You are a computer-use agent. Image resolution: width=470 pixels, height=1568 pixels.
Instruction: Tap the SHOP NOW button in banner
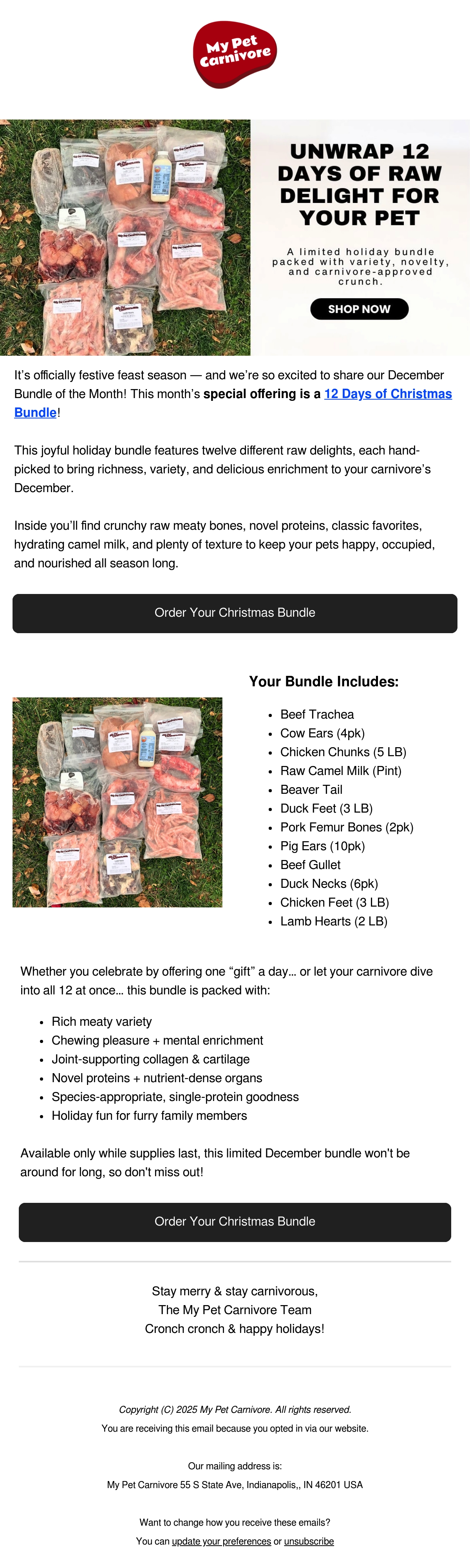359,309
